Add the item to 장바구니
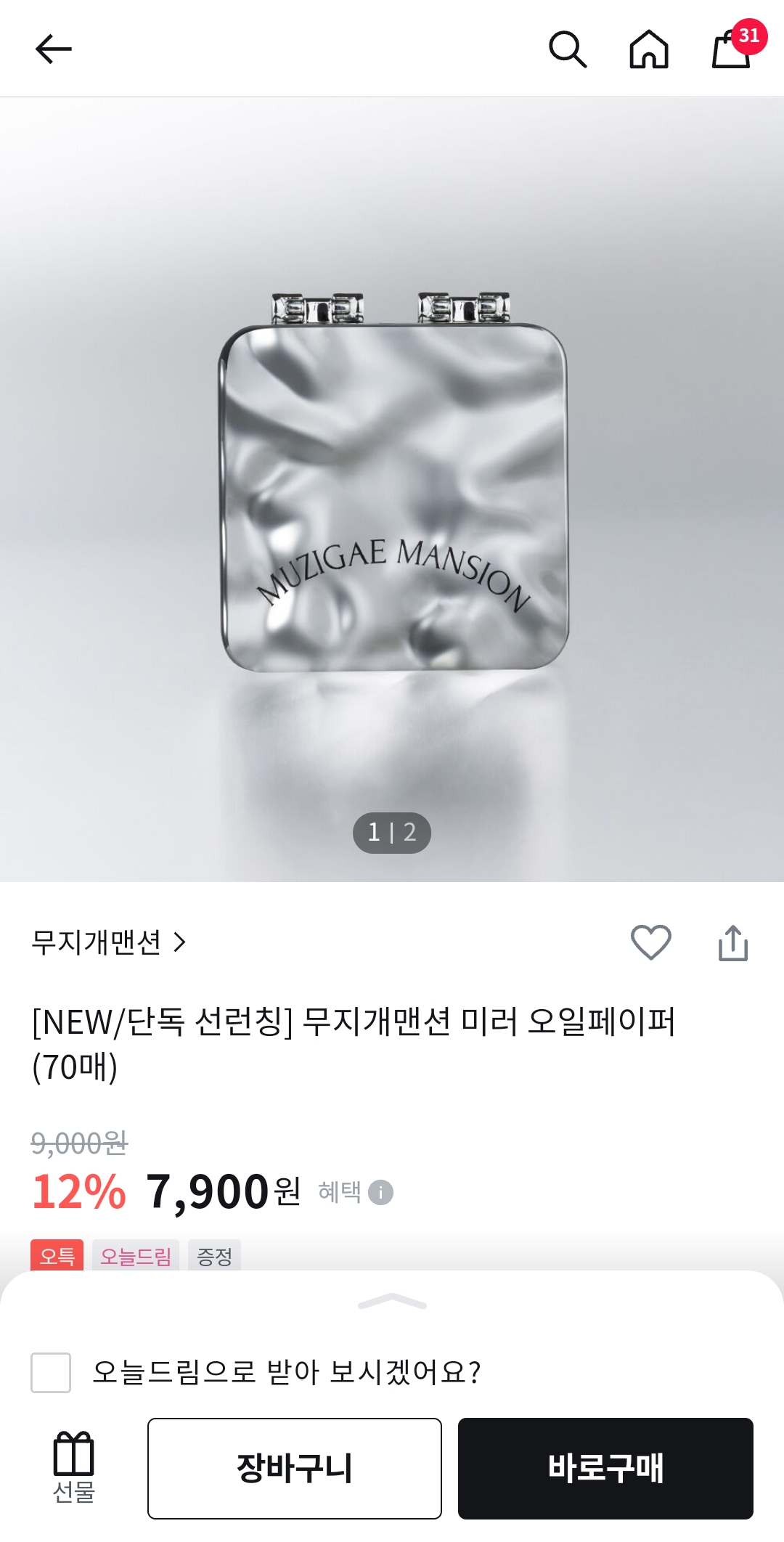784x1542 pixels. click(295, 1468)
